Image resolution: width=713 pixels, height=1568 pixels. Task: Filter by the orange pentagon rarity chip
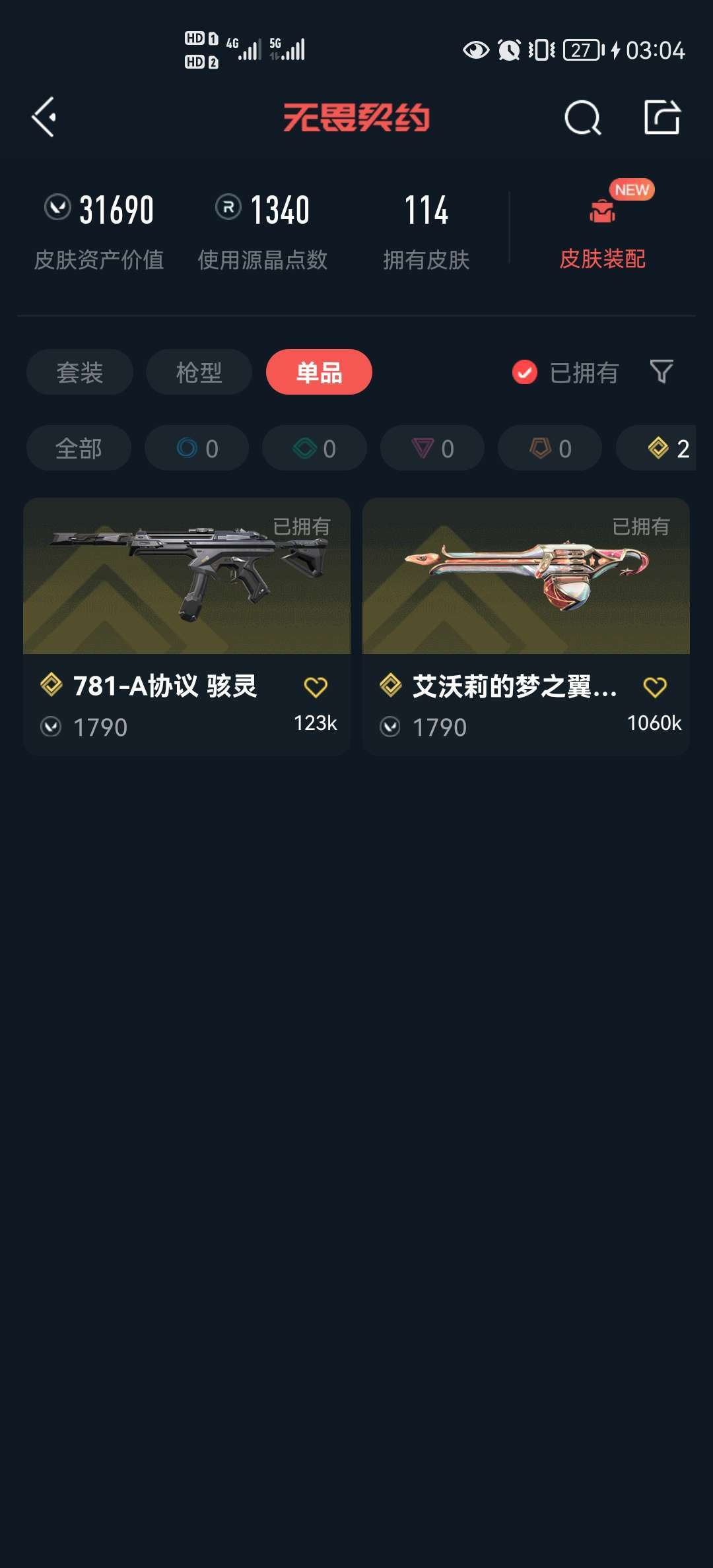pos(550,448)
